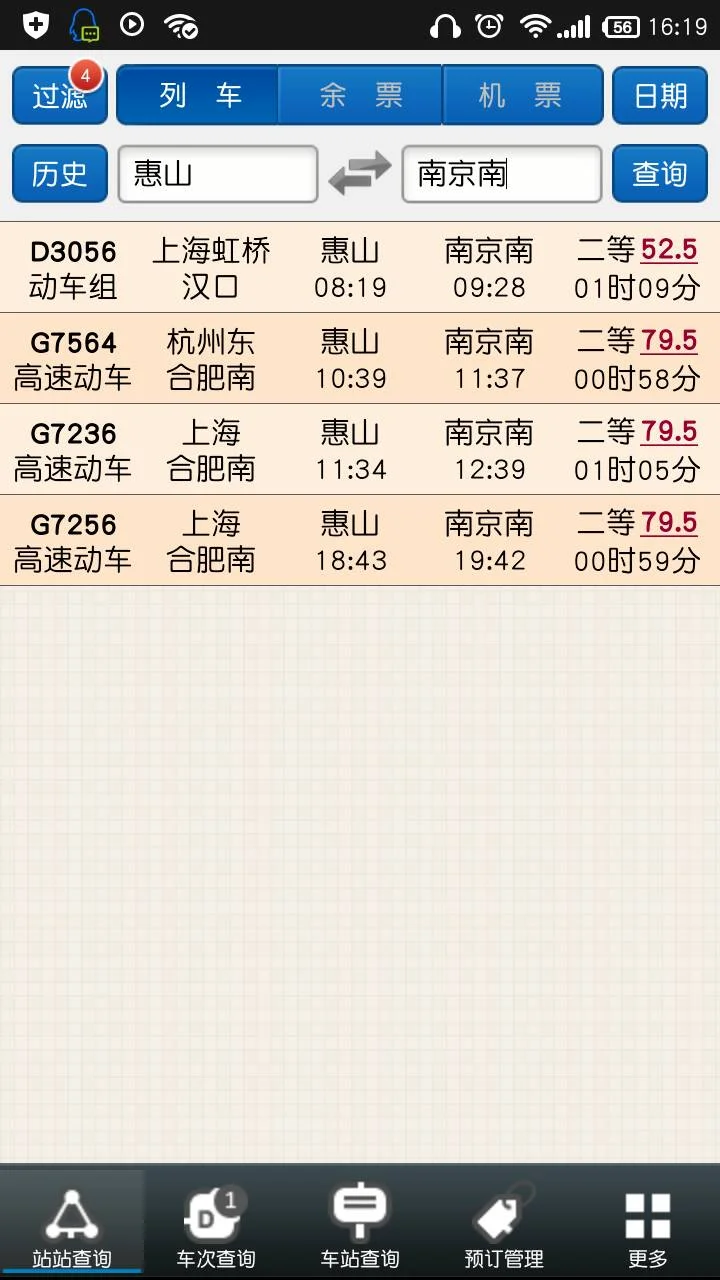Tap the arrival station field showing 南京南

click(x=501, y=173)
